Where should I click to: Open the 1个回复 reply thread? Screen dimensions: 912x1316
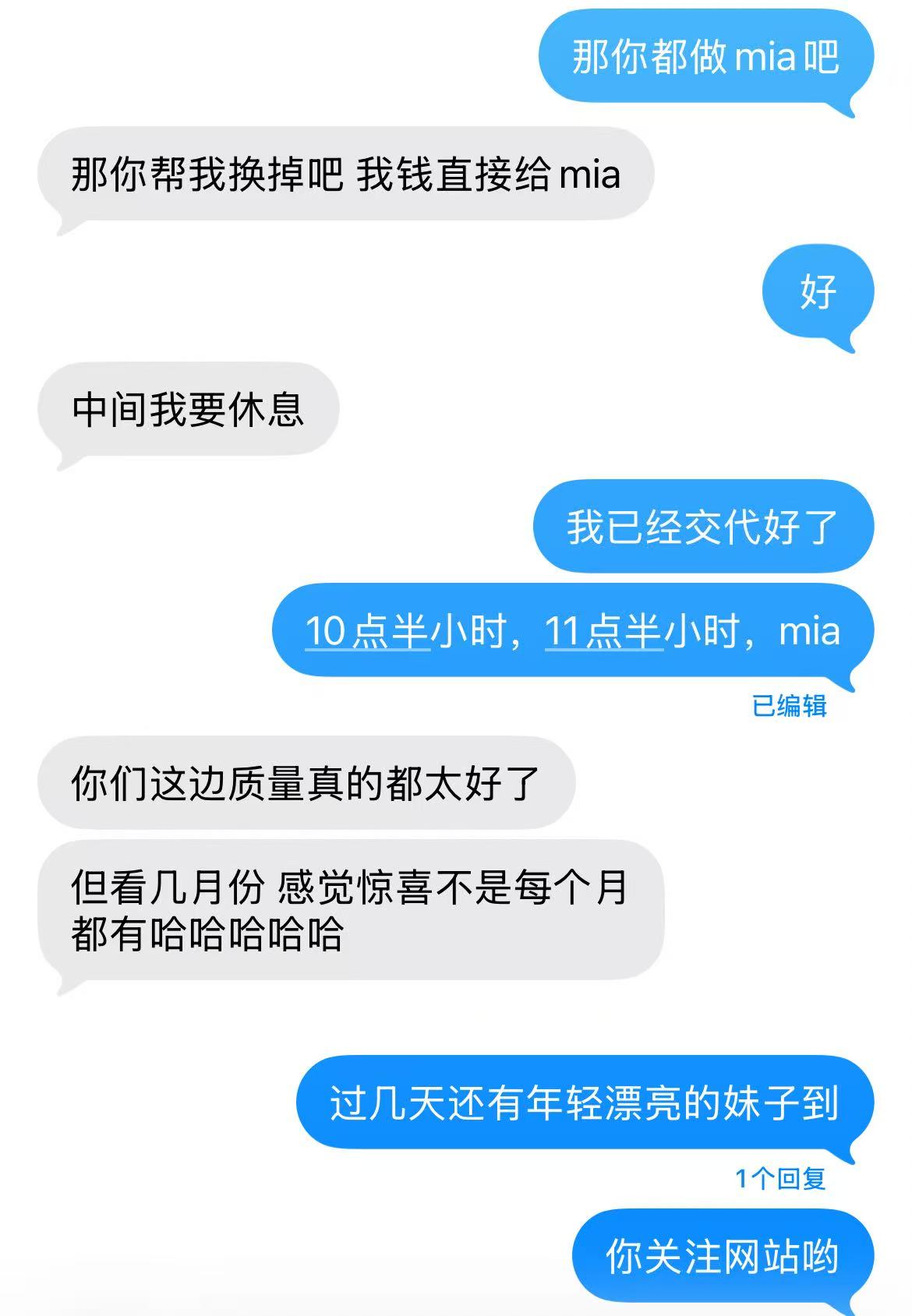(780, 1178)
